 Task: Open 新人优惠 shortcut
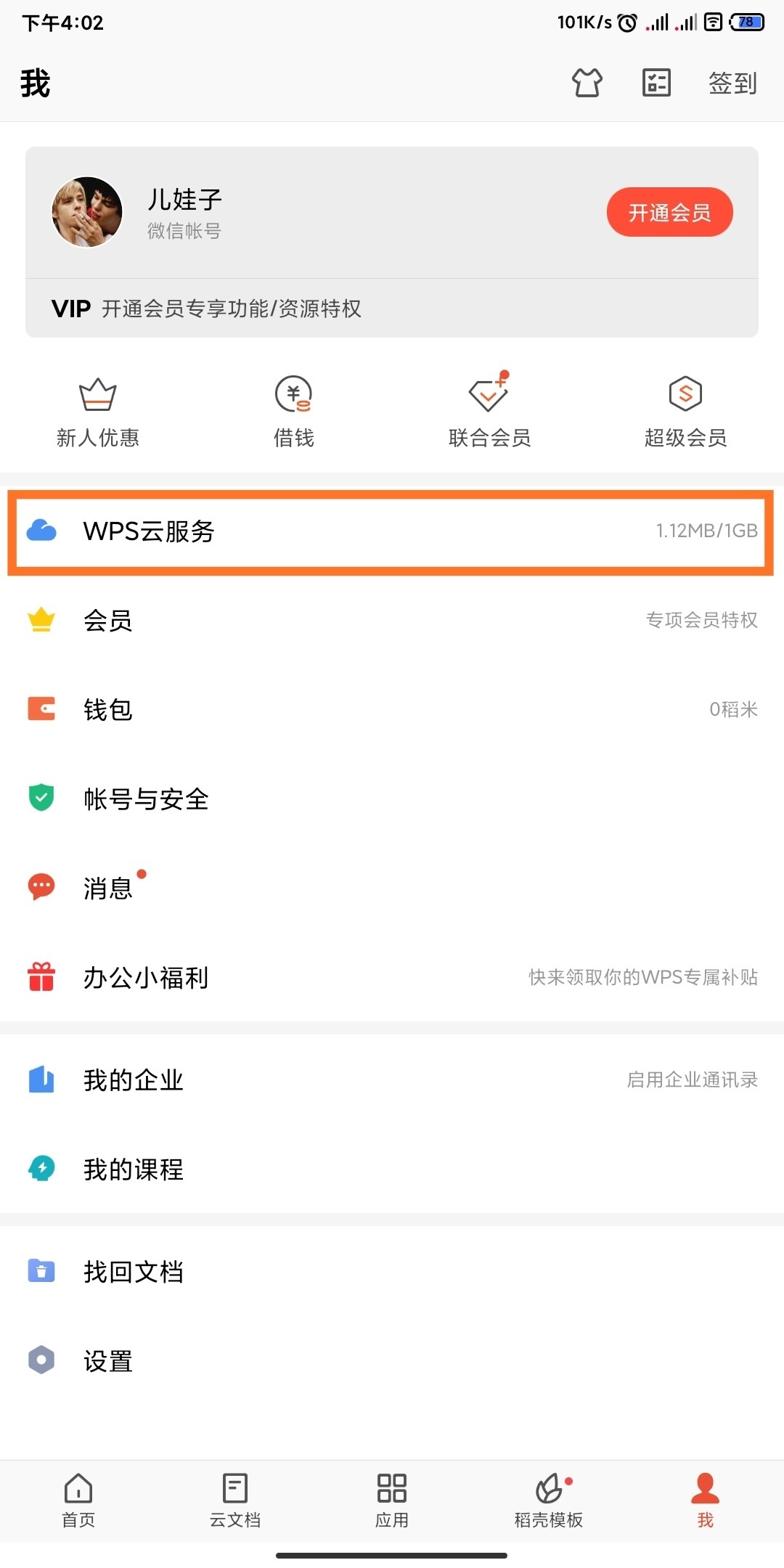pos(98,411)
